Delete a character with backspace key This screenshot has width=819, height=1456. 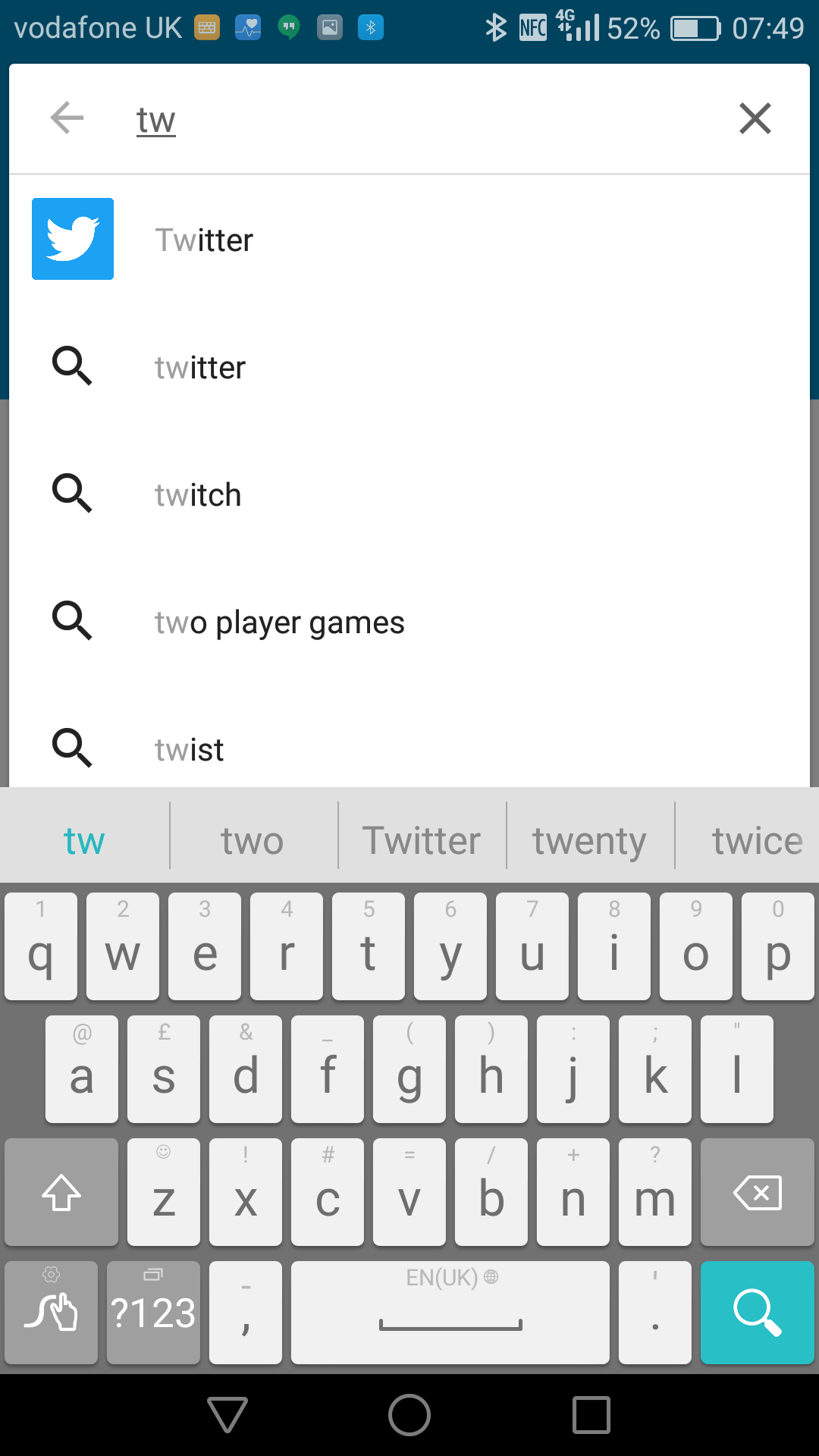tap(757, 1192)
